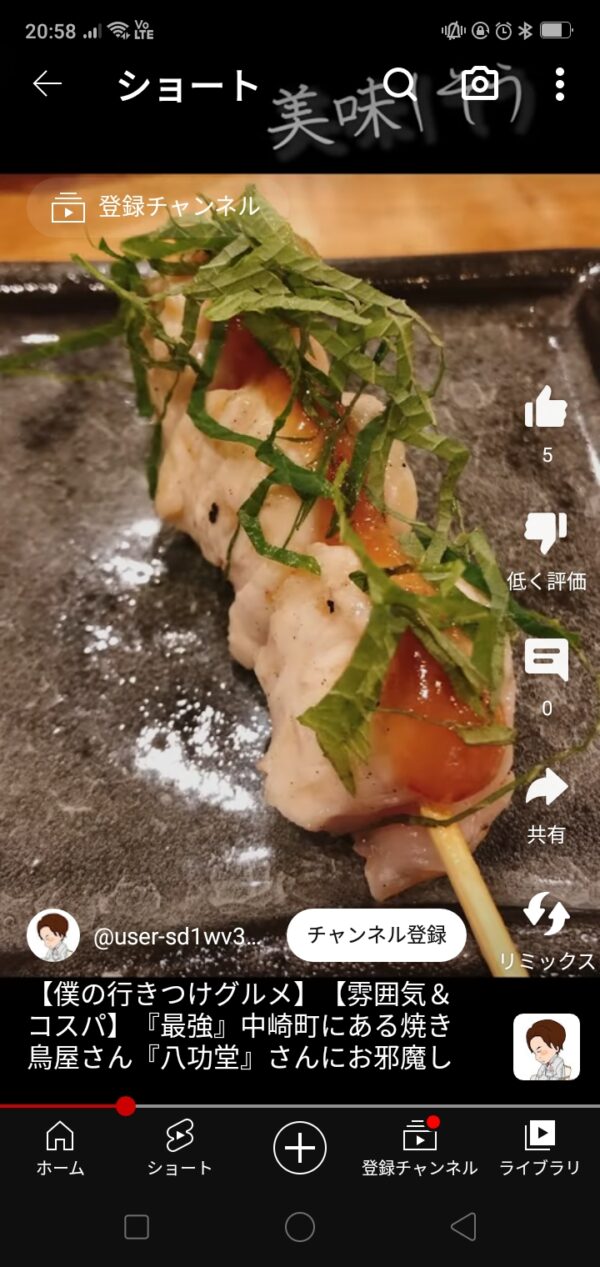Open the sound thumbnail beside the caption
The width and height of the screenshot is (600, 1267).
tap(546, 1046)
